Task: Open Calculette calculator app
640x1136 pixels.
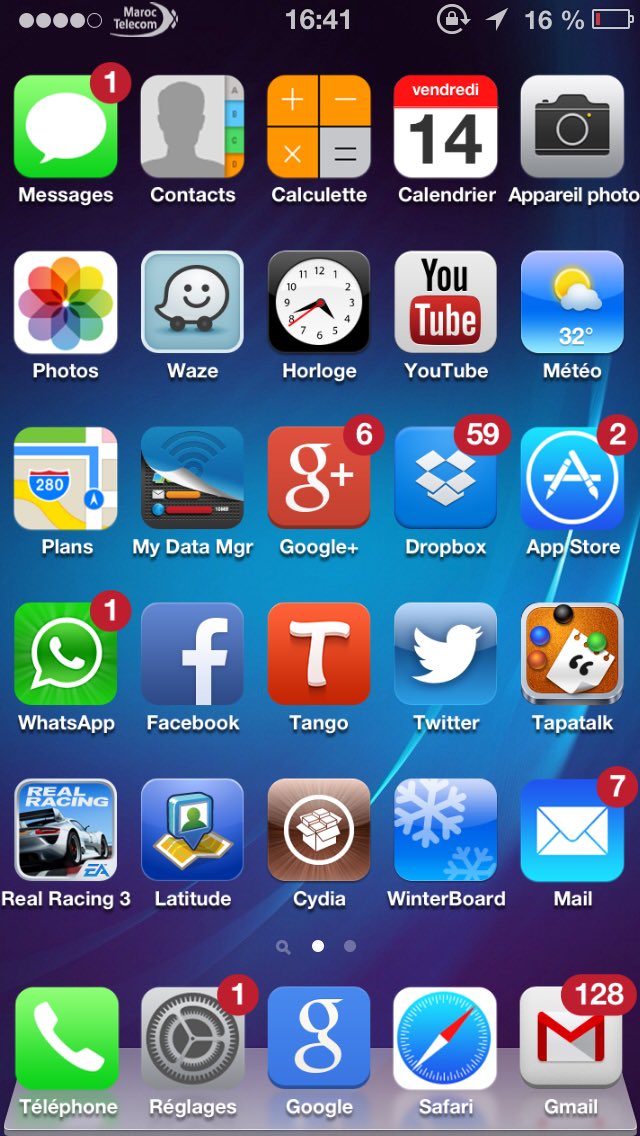Action: [319, 127]
